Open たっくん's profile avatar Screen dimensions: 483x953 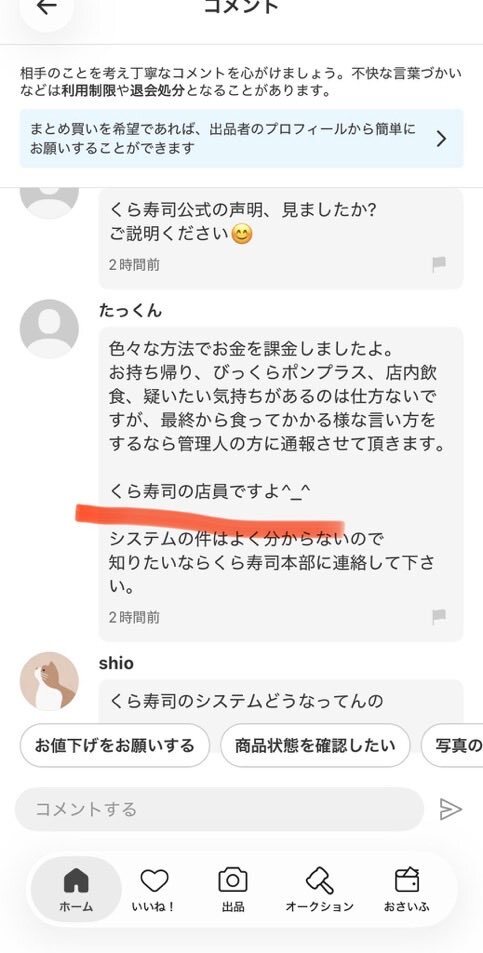tap(49, 329)
